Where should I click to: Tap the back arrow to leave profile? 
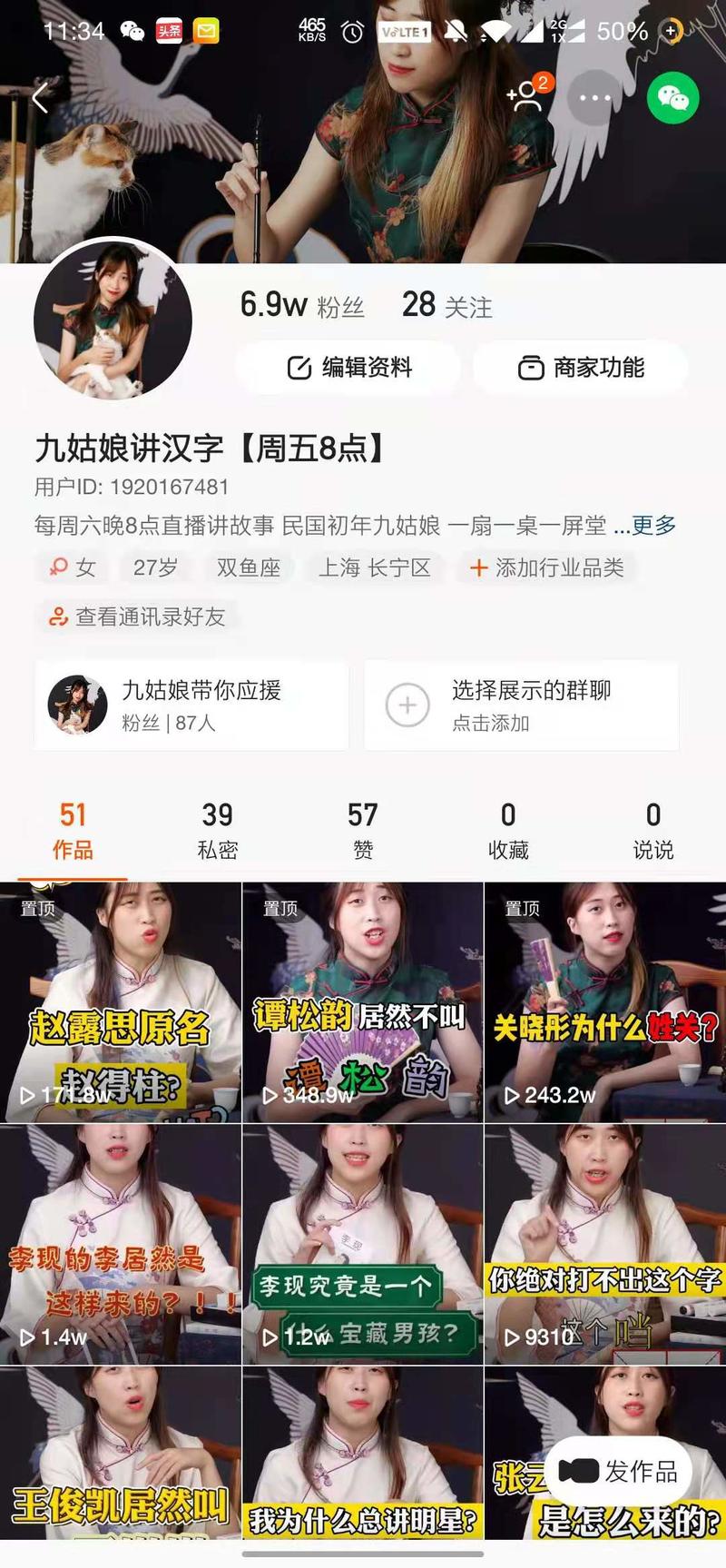41,96
